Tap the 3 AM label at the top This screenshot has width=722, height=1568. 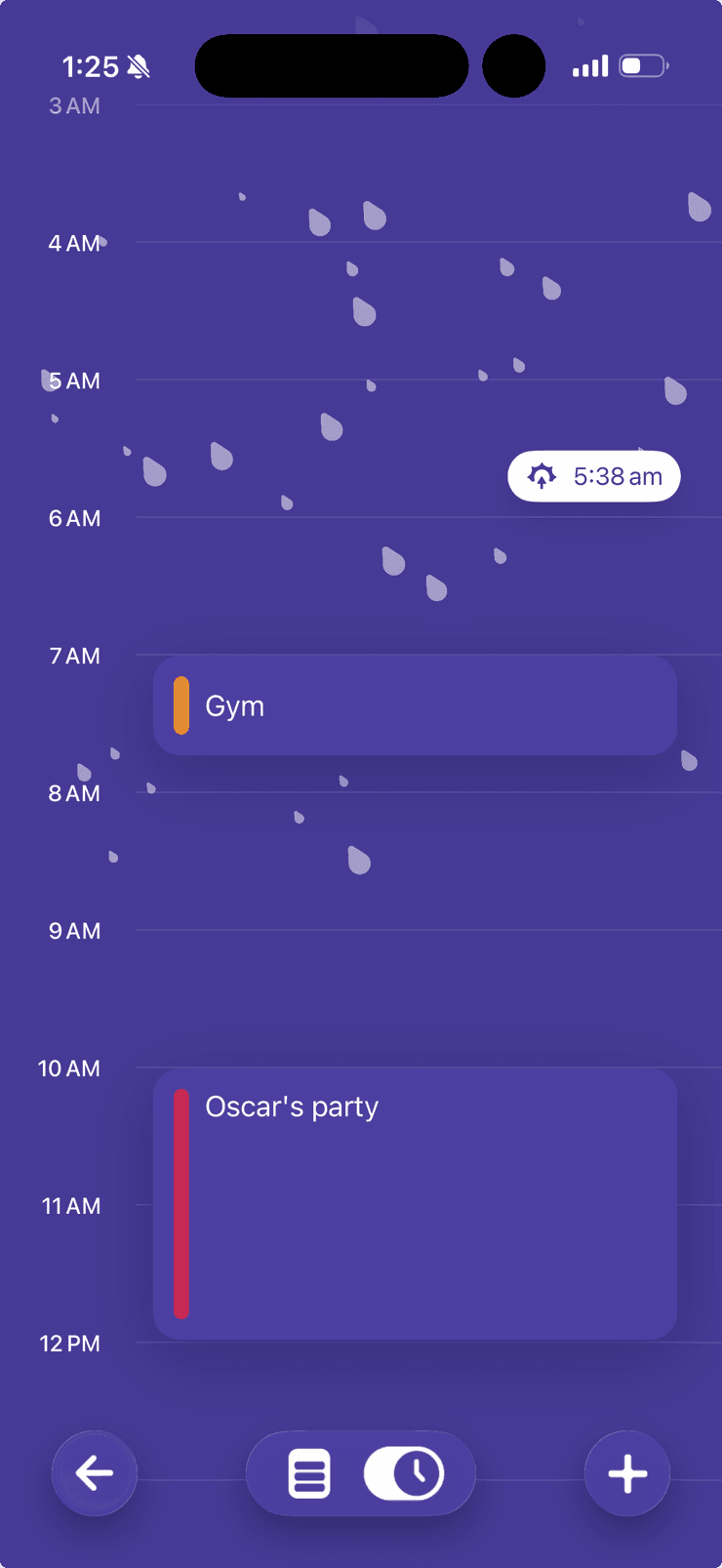coord(74,105)
